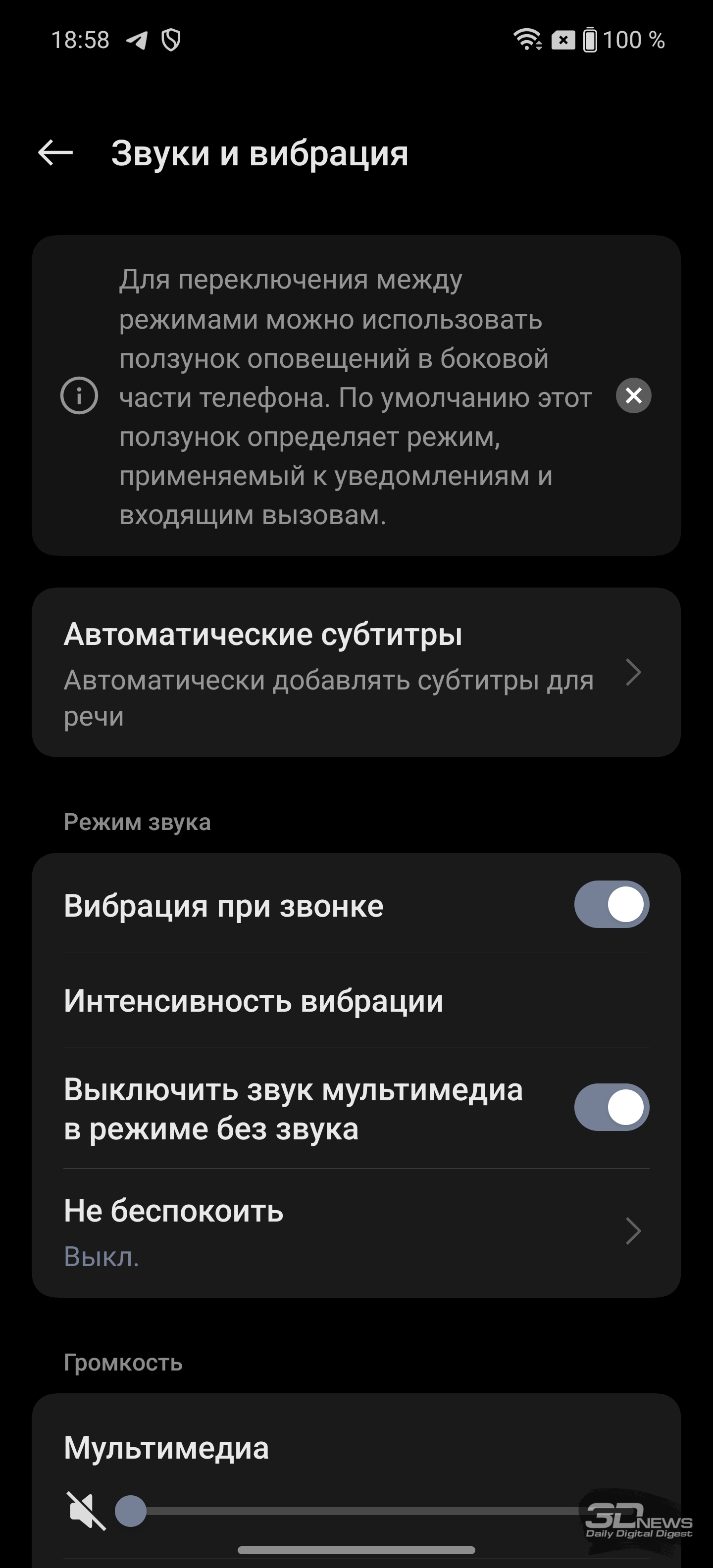The width and height of the screenshot is (713, 1568).
Task: Dismiss the info banner about the alert slider
Action: (633, 395)
